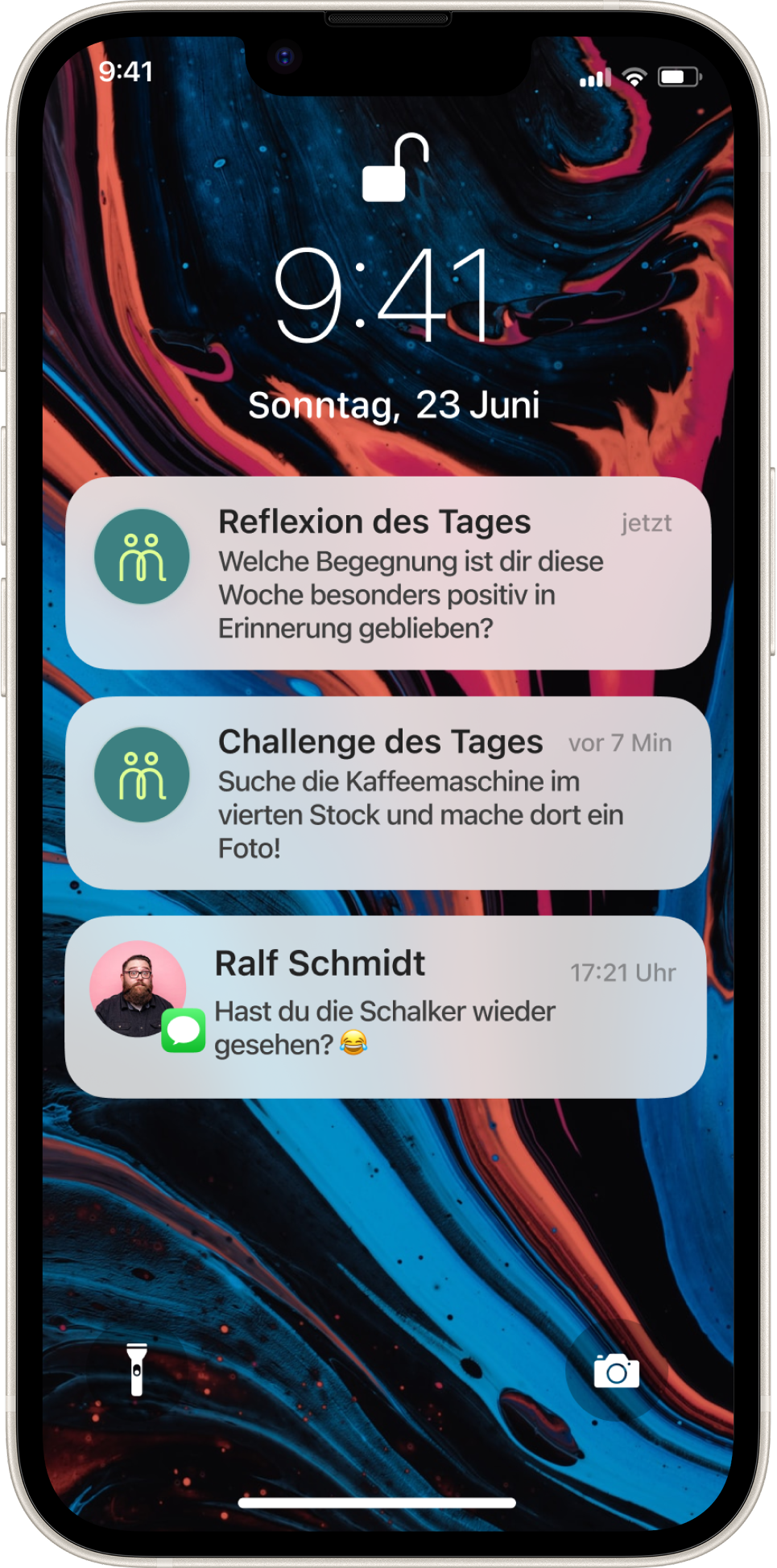Open the Challenge des Tages notification
This screenshot has height=1568, width=777.
tap(388, 793)
